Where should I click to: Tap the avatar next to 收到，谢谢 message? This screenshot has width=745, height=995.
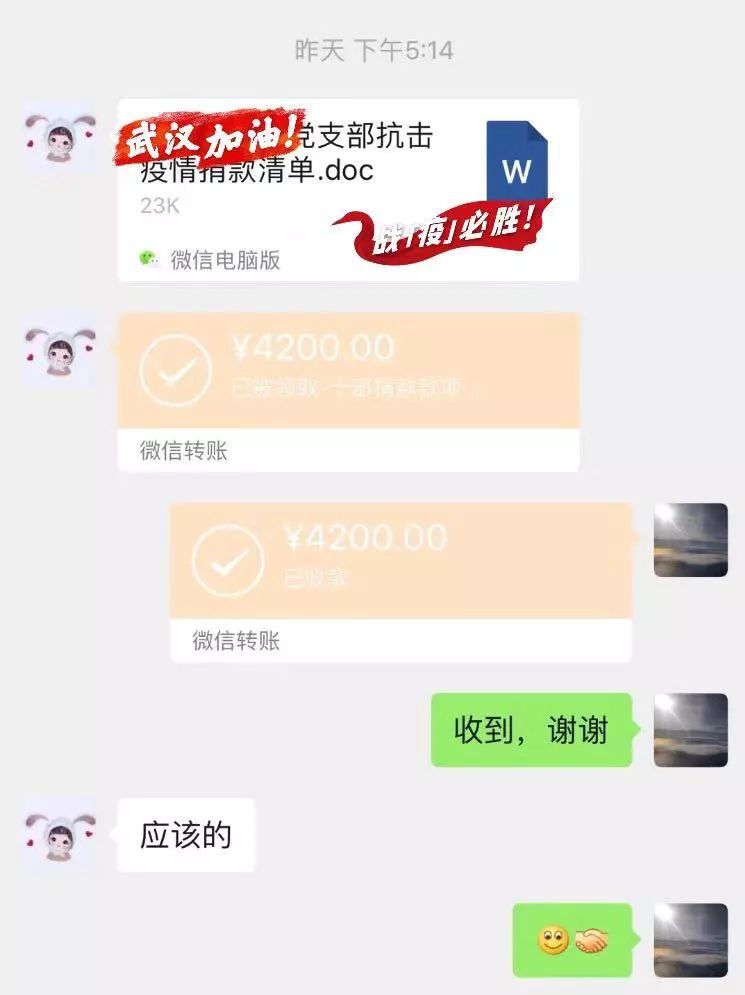pyautogui.click(x=690, y=730)
